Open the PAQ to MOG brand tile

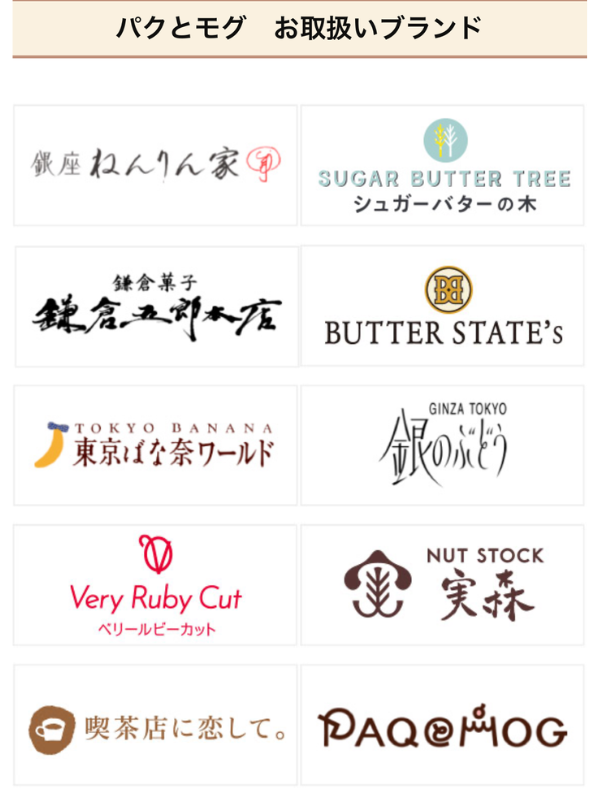point(442,725)
